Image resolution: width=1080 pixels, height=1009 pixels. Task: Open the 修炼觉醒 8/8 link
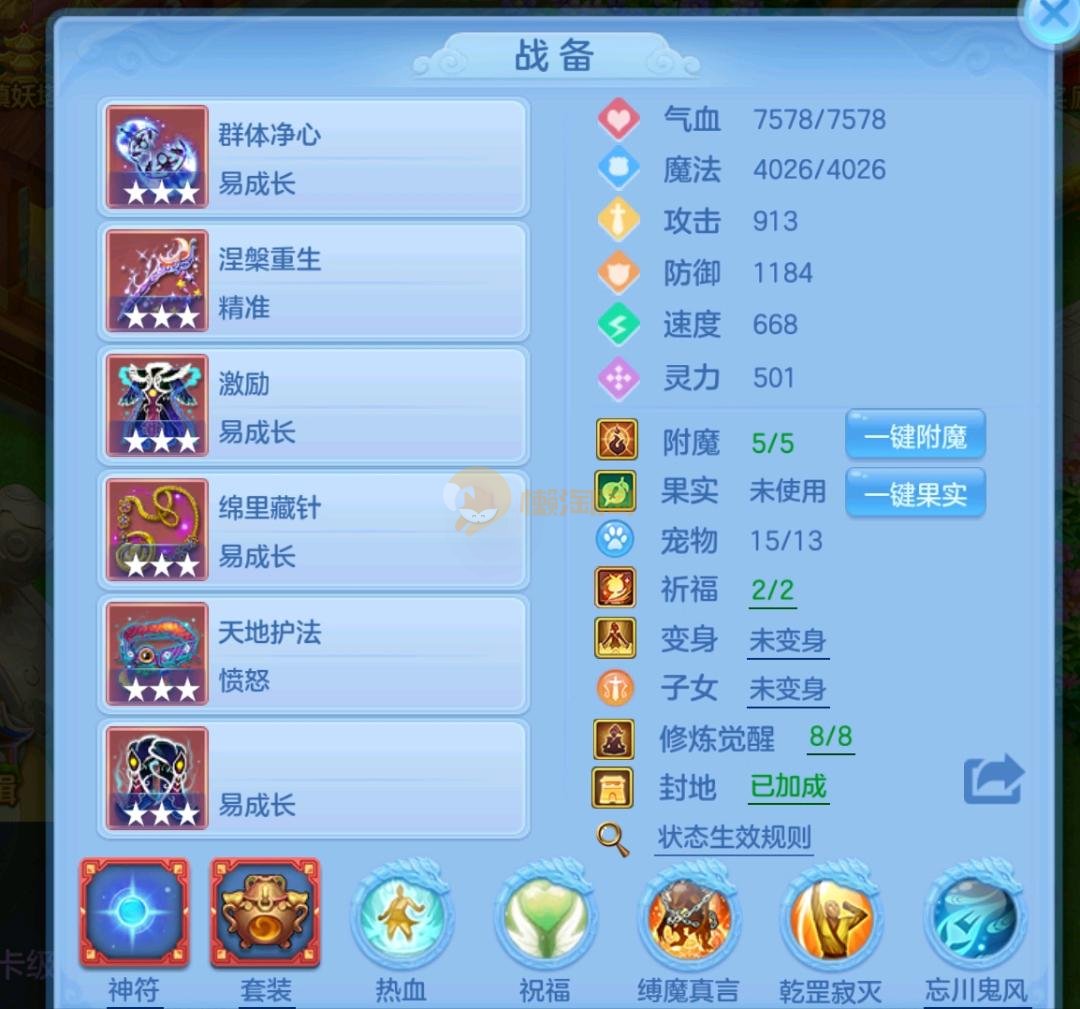[830, 738]
